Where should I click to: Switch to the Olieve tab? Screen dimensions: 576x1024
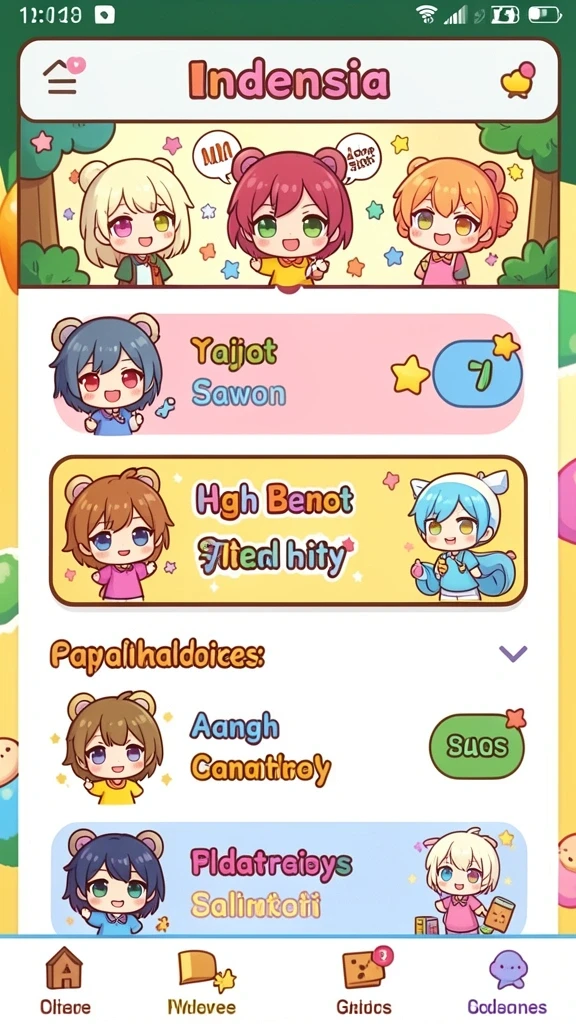pos(65,981)
